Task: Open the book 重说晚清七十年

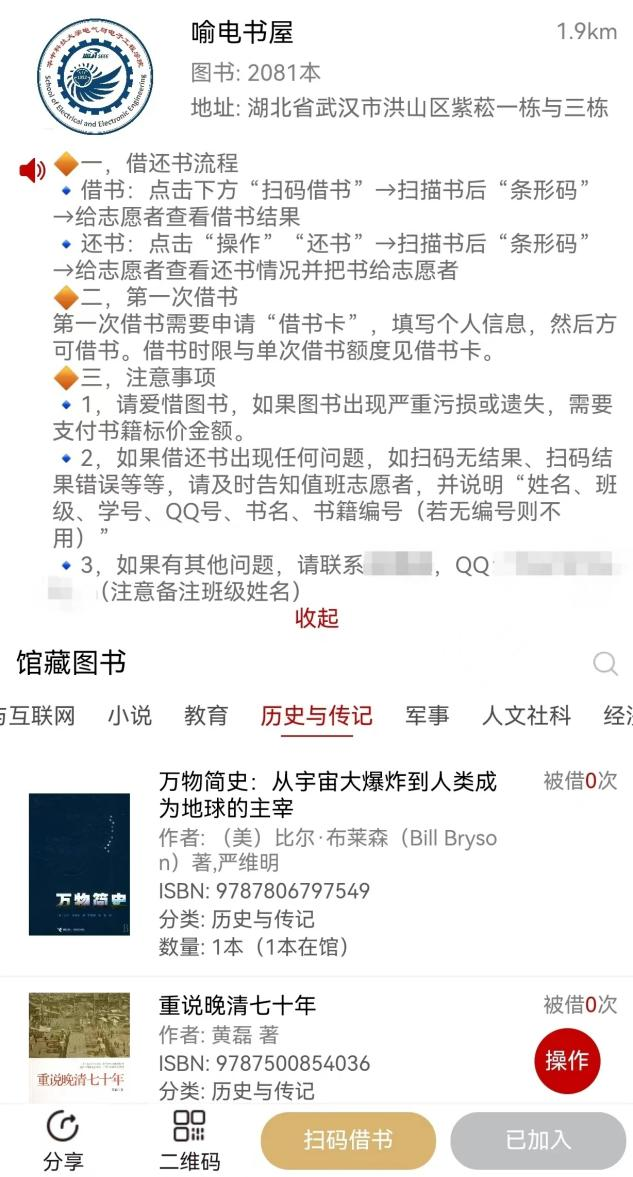Action: (237, 1005)
